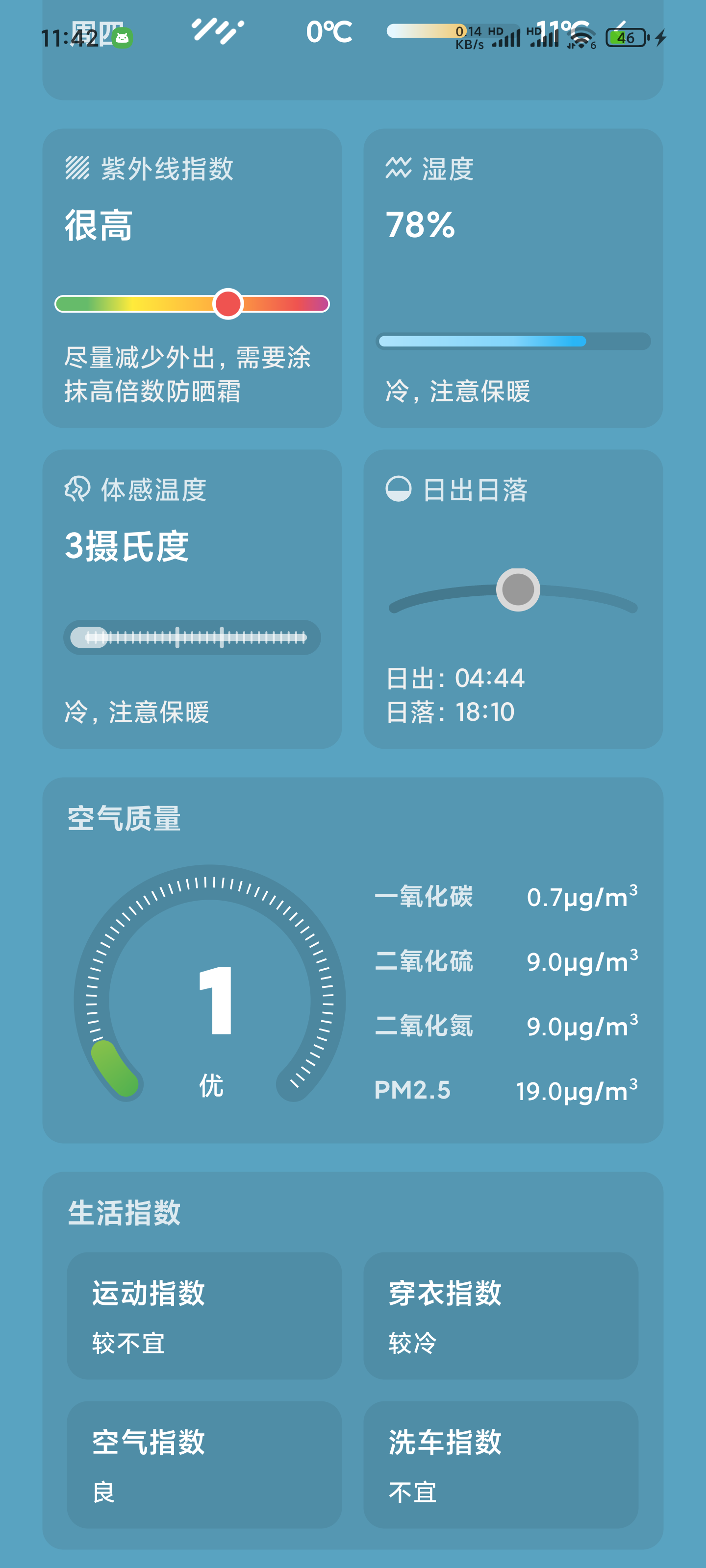Image resolution: width=706 pixels, height=1568 pixels.
Task: View the 运动指数 tile
Action: tap(204, 1315)
